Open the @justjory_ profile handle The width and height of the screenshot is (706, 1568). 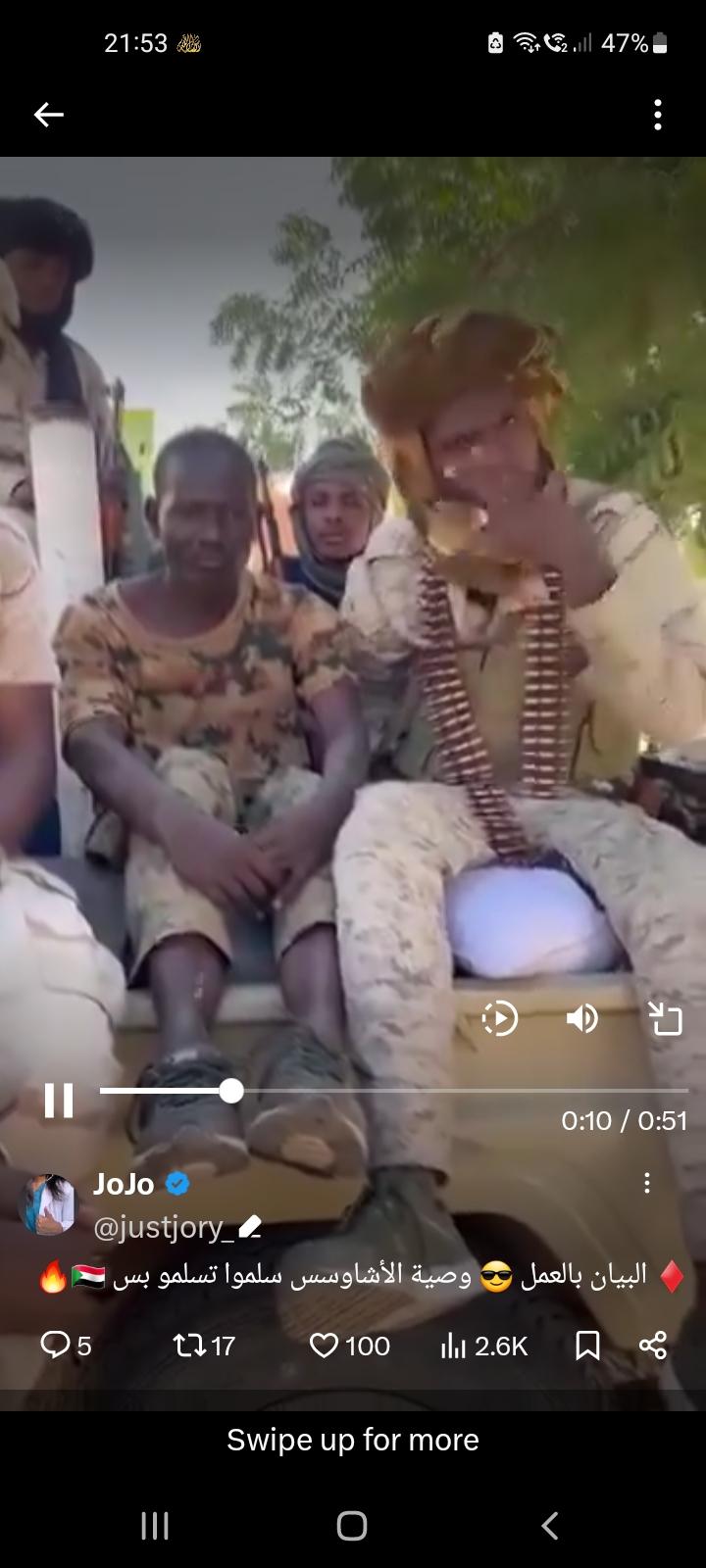pyautogui.click(x=163, y=1226)
